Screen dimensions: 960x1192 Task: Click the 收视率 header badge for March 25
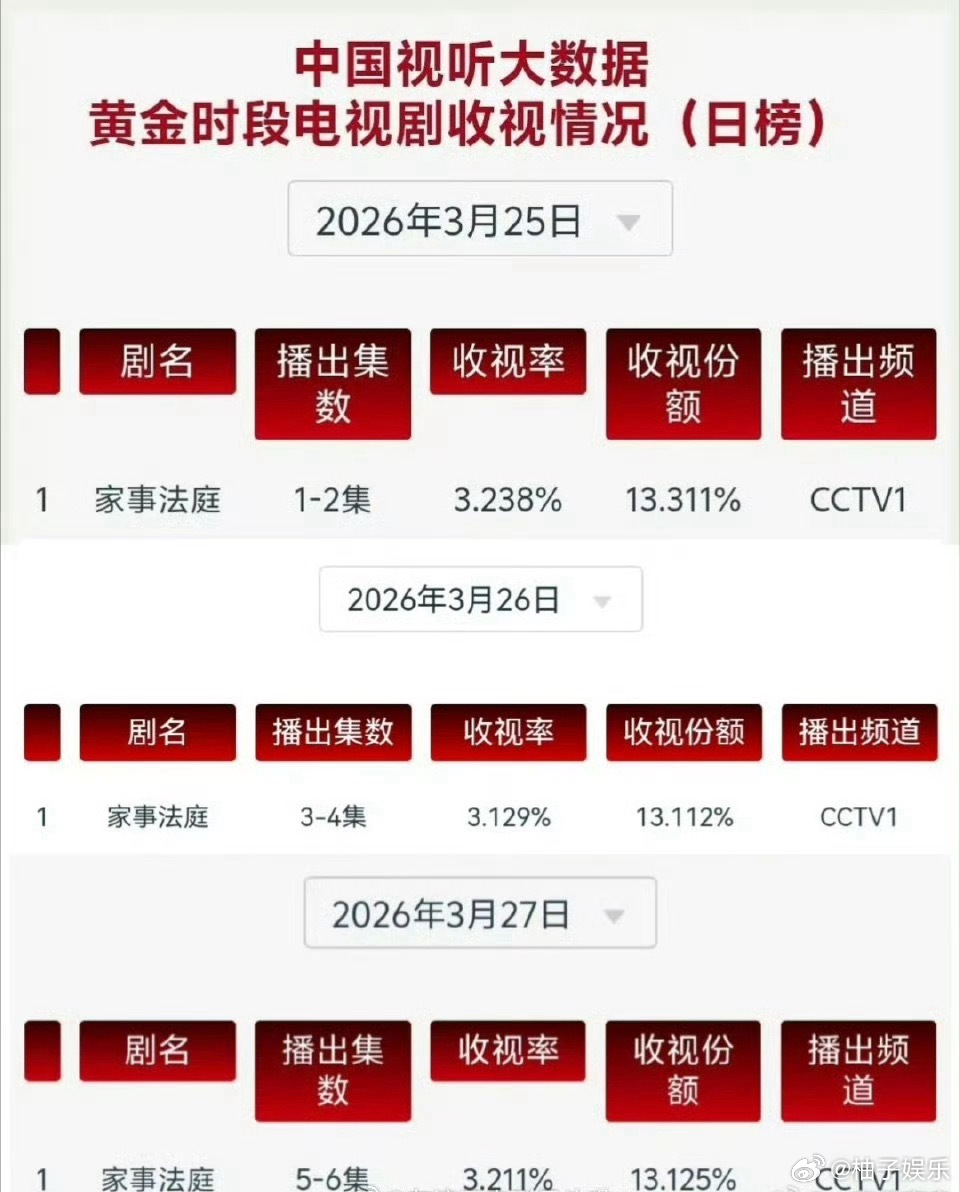coord(507,361)
